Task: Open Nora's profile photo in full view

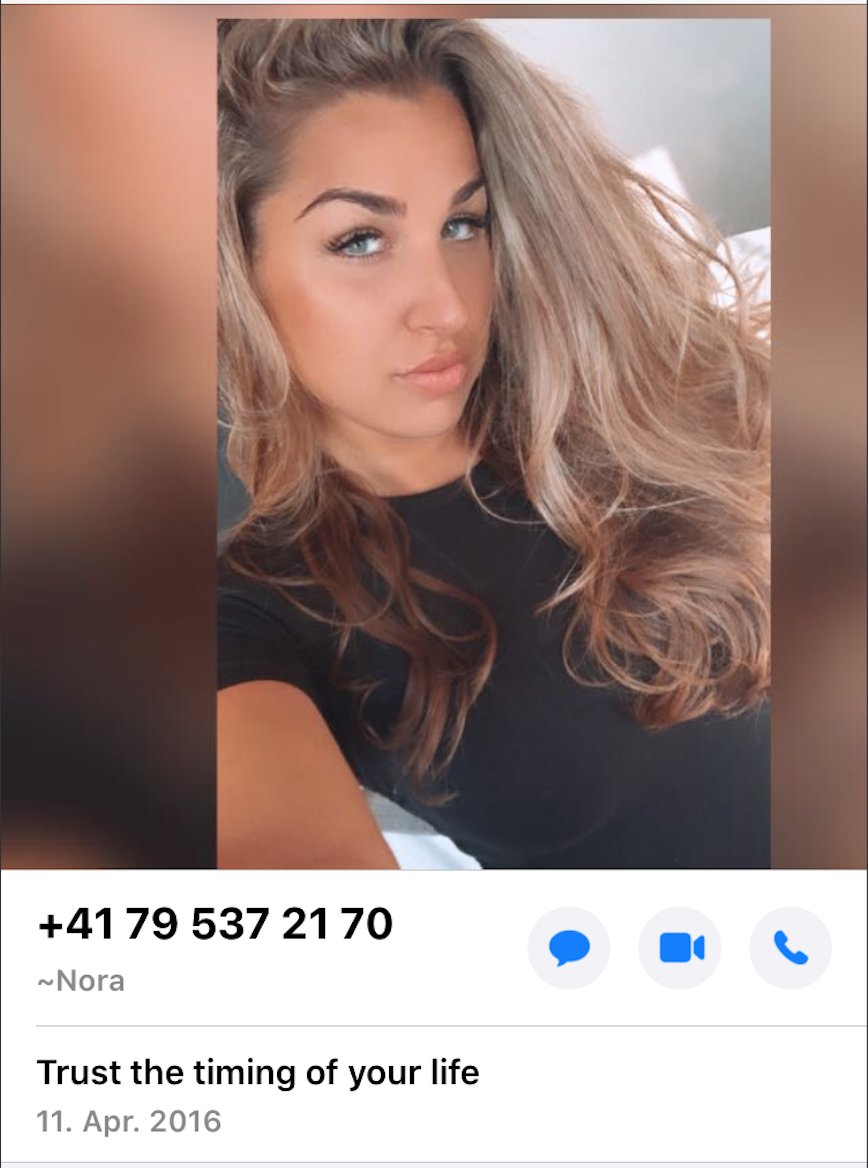Action: (x=493, y=440)
